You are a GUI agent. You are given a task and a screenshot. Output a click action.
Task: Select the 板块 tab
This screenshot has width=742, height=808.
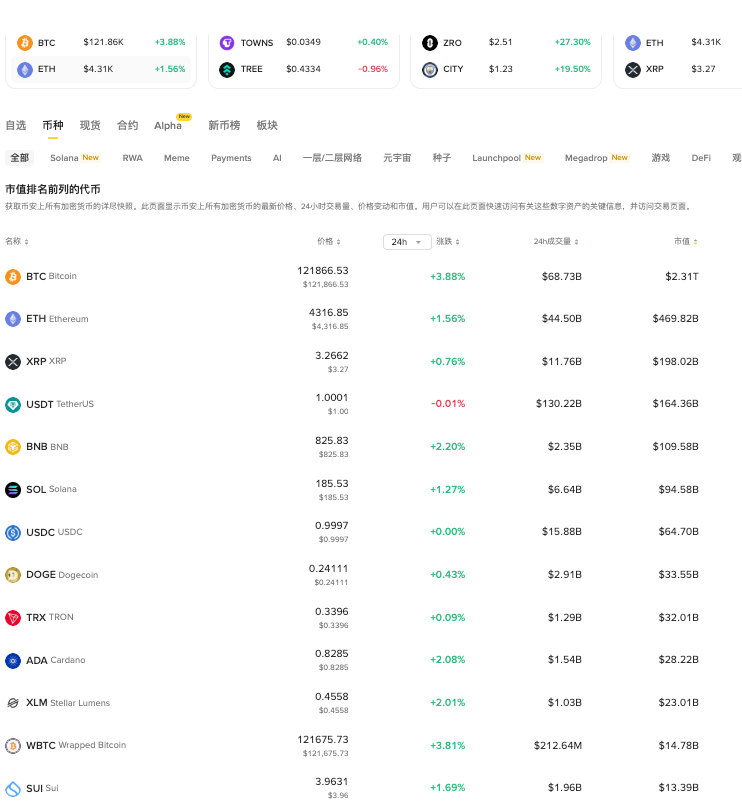(x=267, y=126)
